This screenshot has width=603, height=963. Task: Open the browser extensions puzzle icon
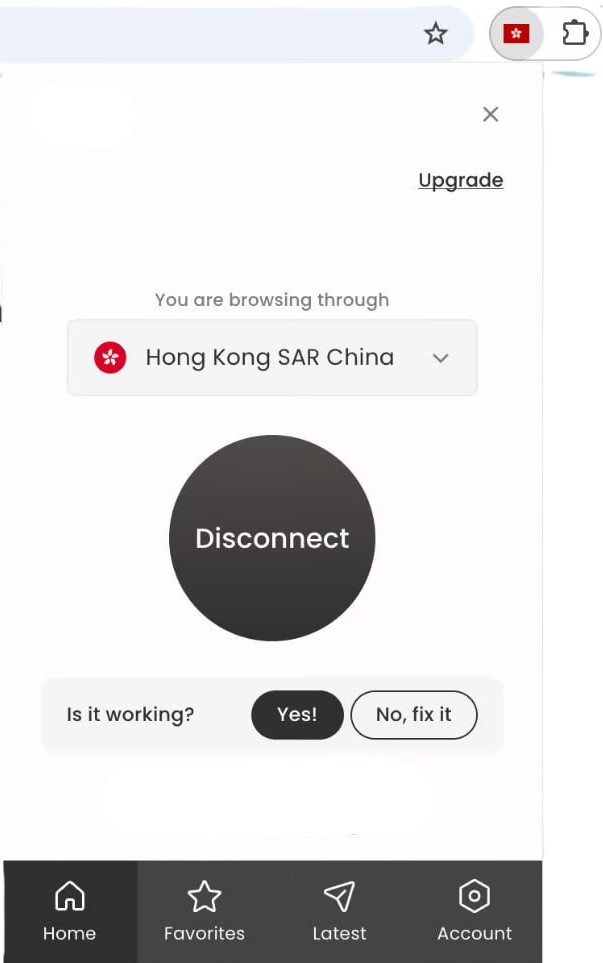coord(574,34)
